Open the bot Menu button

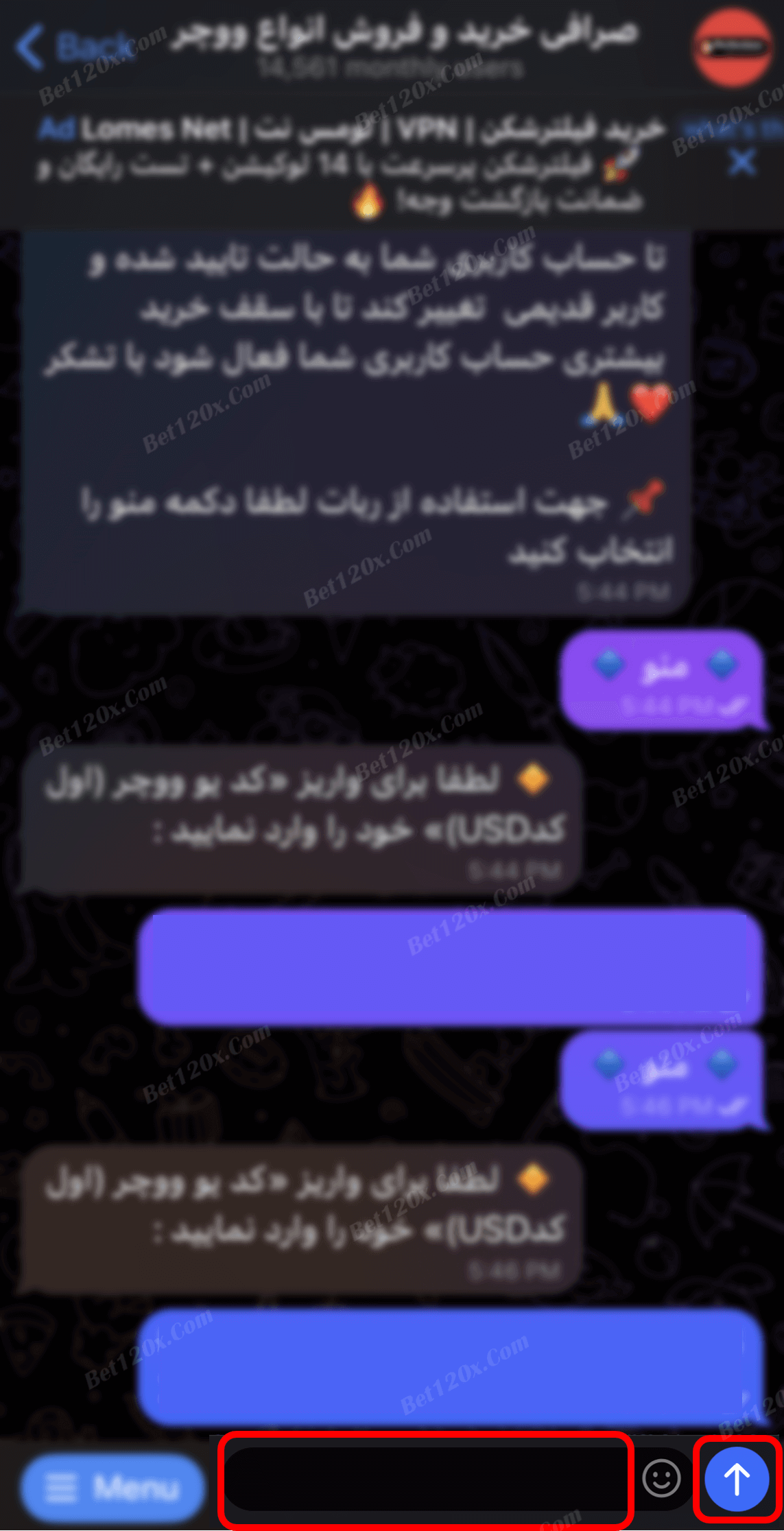[x=112, y=1488]
